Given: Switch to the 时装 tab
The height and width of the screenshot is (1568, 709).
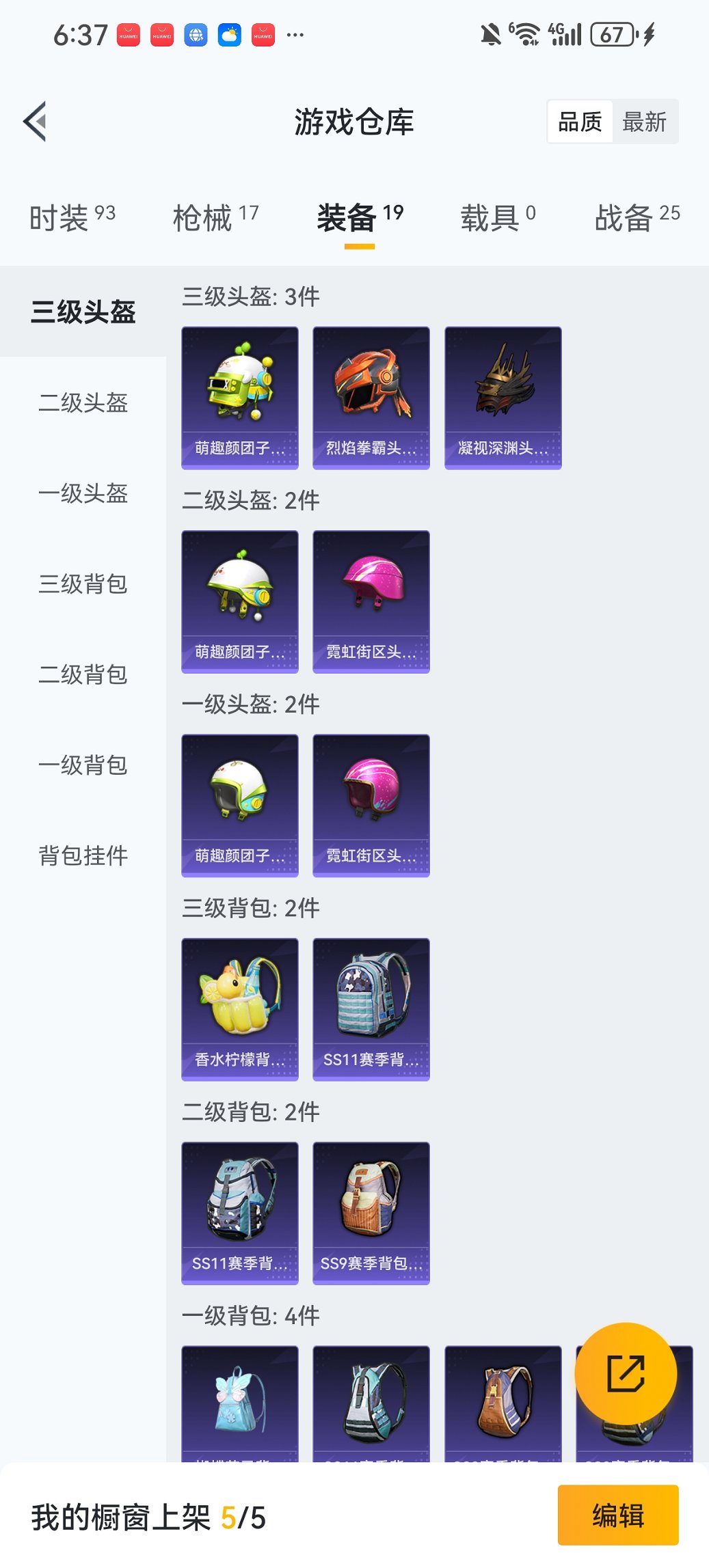Looking at the screenshot, I should 72,218.
